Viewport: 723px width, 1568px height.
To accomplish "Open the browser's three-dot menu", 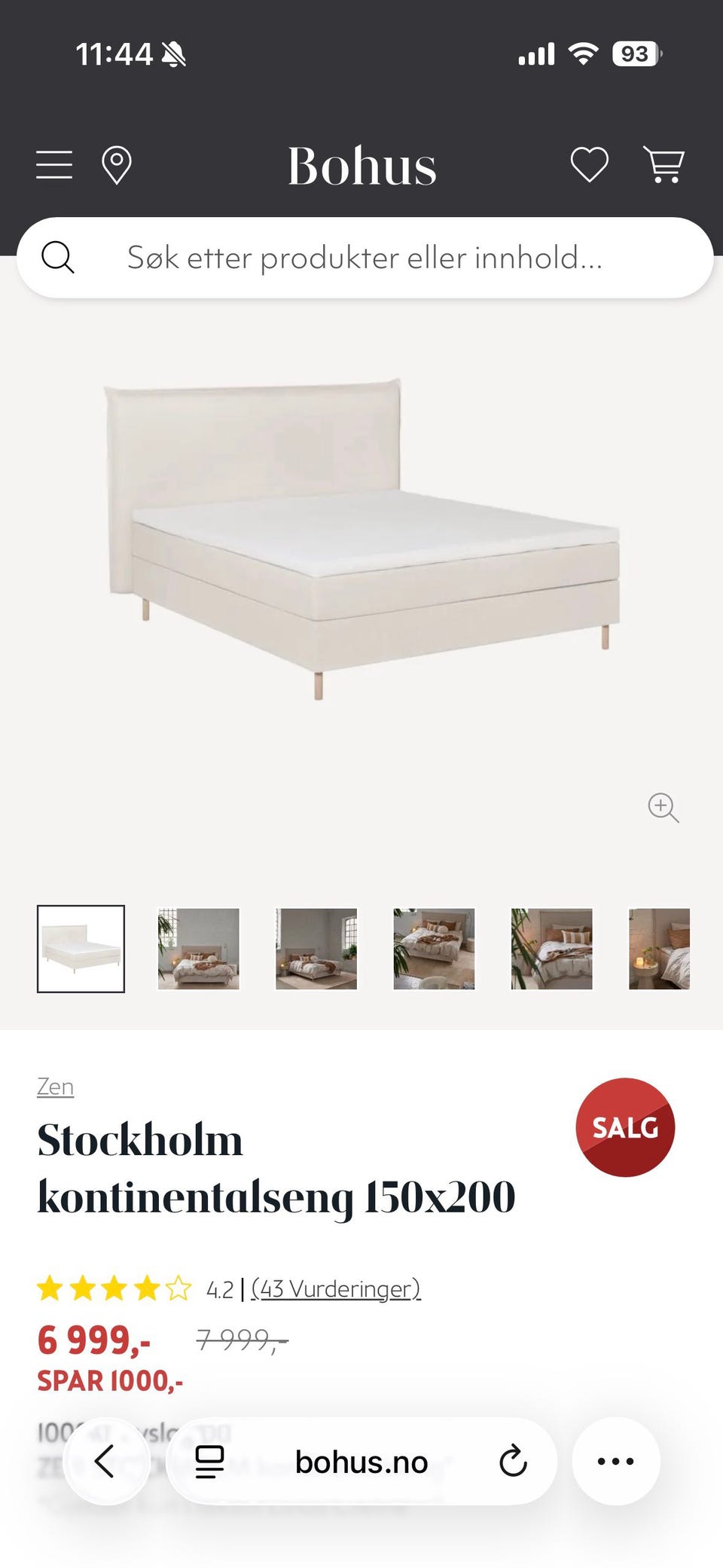I will tap(616, 1462).
